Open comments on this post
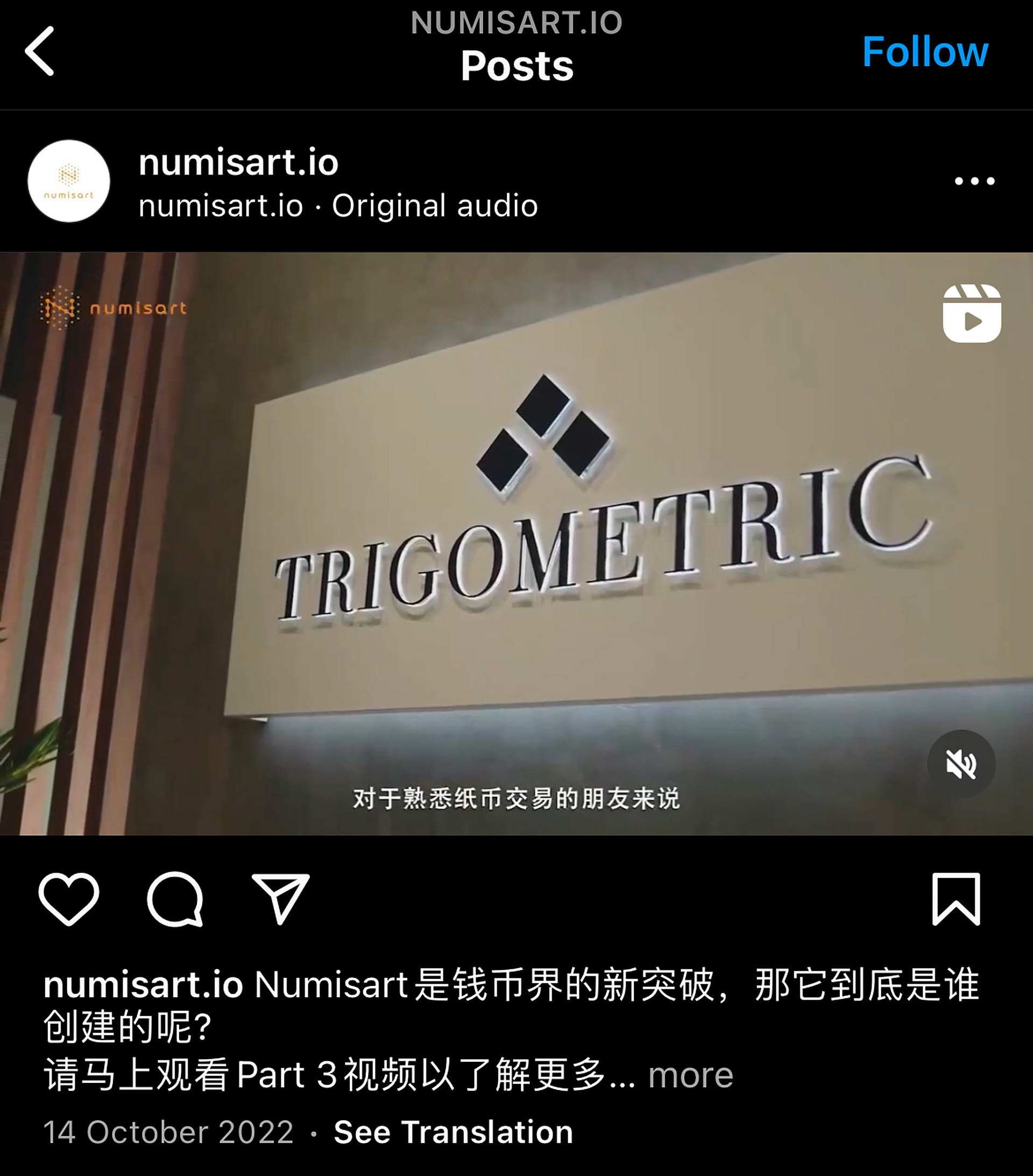The height and width of the screenshot is (1176, 1033). coord(175,899)
